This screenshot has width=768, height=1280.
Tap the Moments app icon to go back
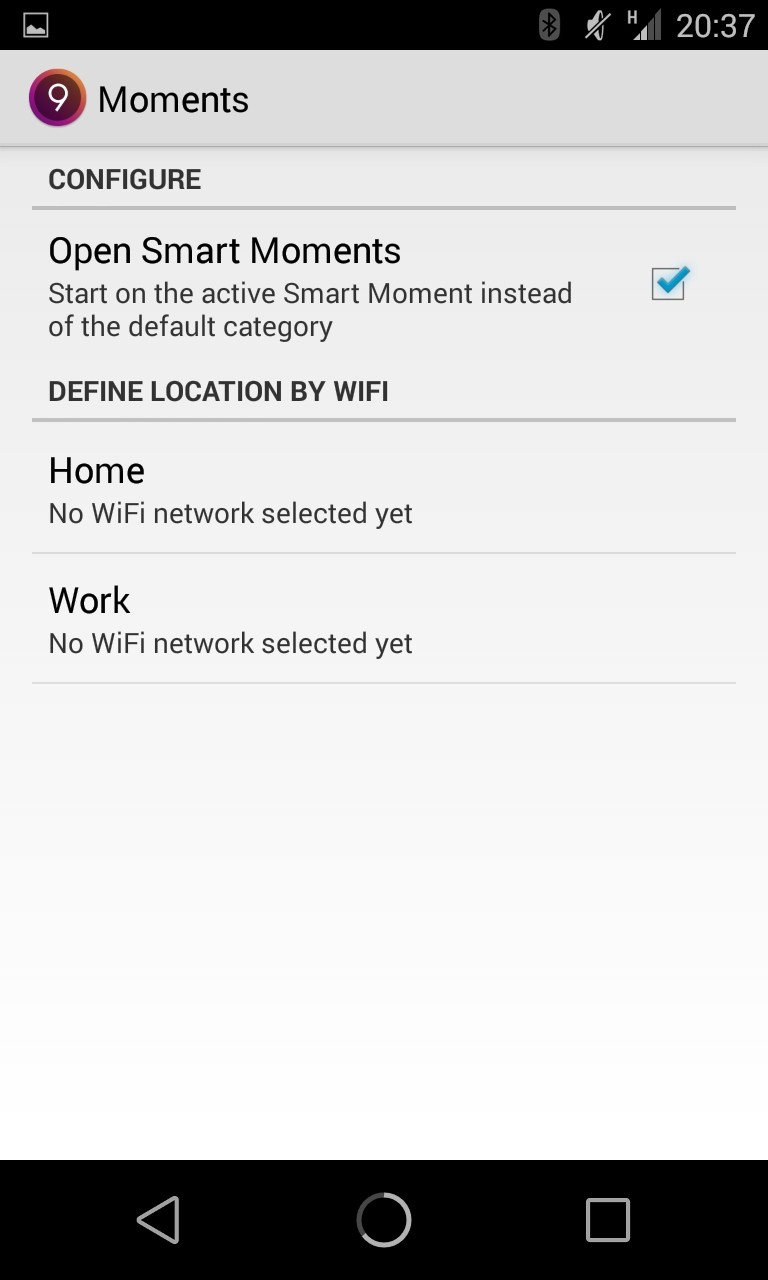click(x=58, y=98)
